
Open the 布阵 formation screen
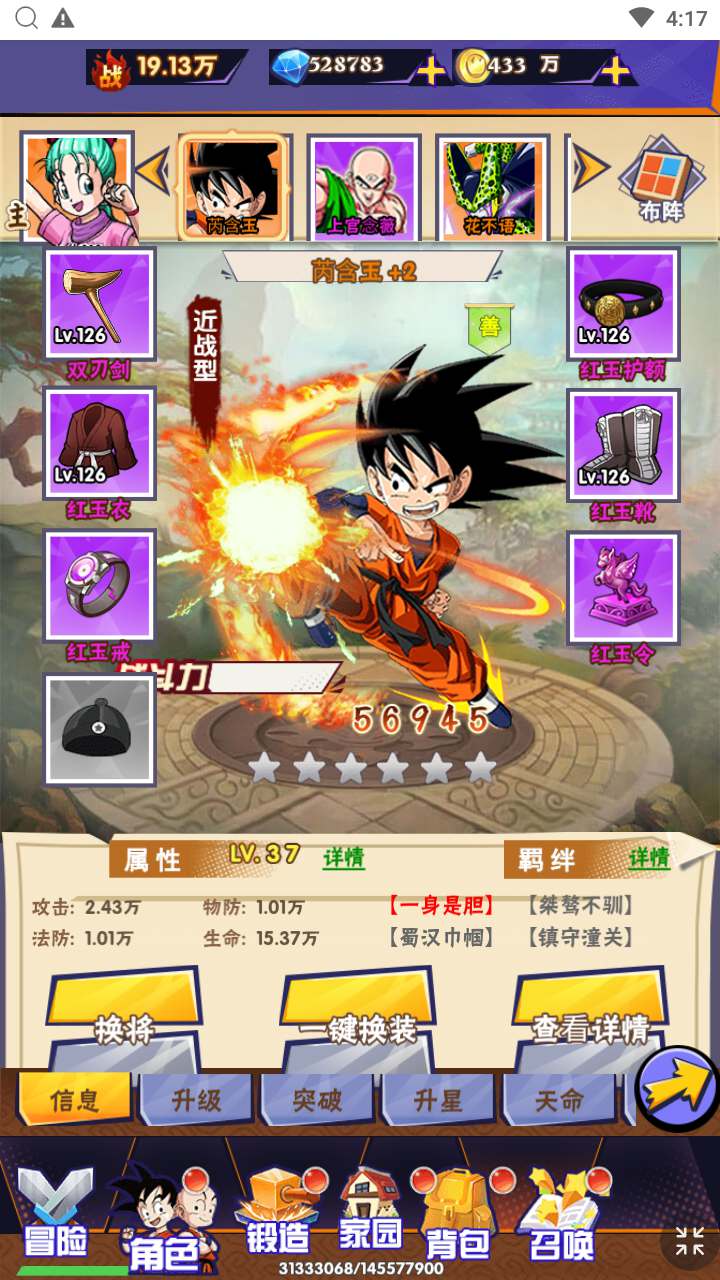point(661,180)
